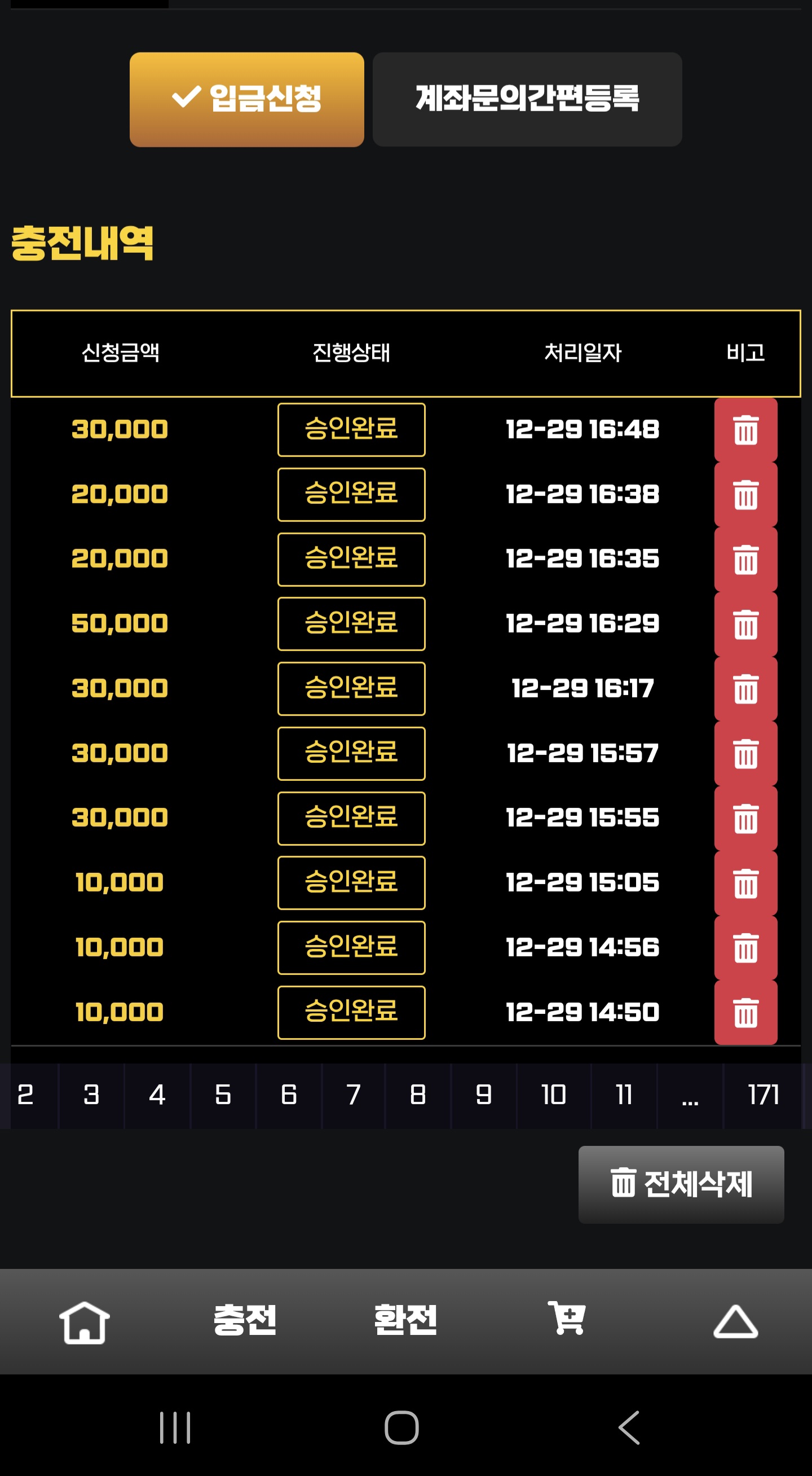Tap 전체삭제 to delete all records
Viewport: 812px width, 1476px height.
680,1184
